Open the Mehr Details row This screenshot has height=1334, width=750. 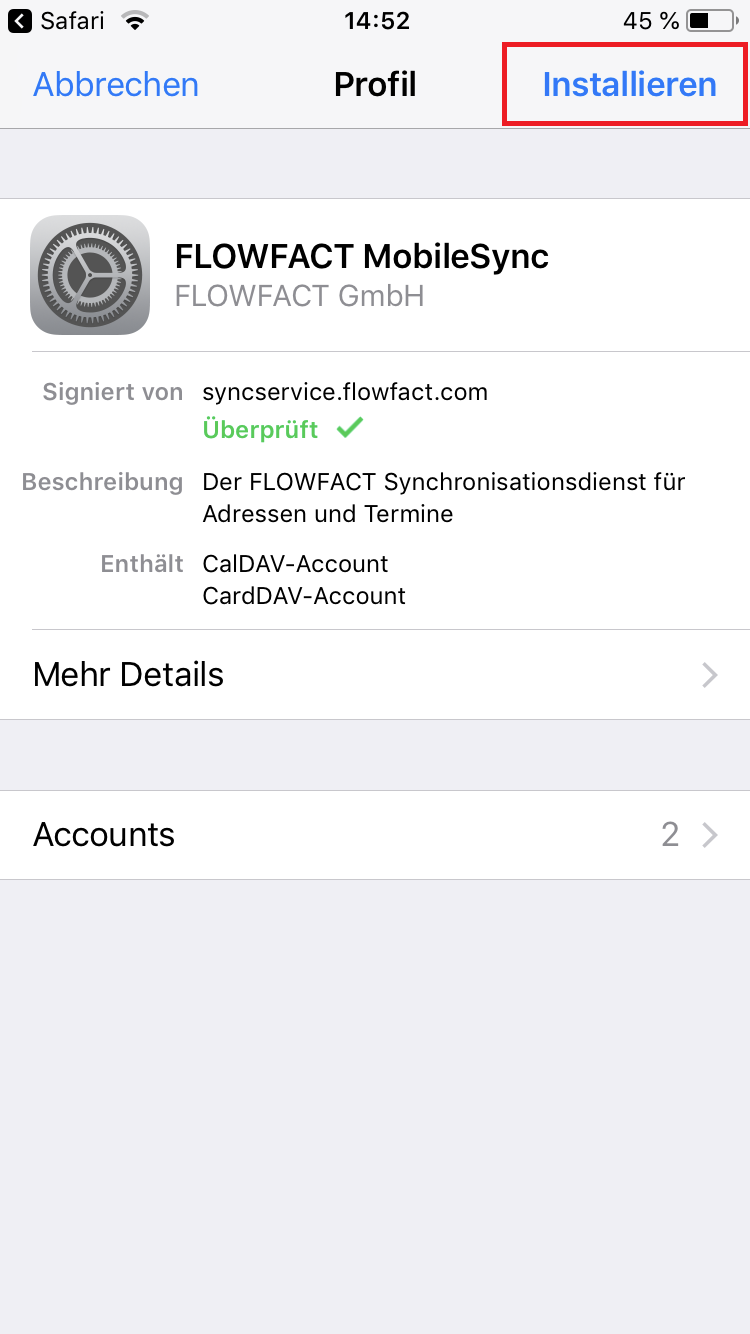(375, 675)
